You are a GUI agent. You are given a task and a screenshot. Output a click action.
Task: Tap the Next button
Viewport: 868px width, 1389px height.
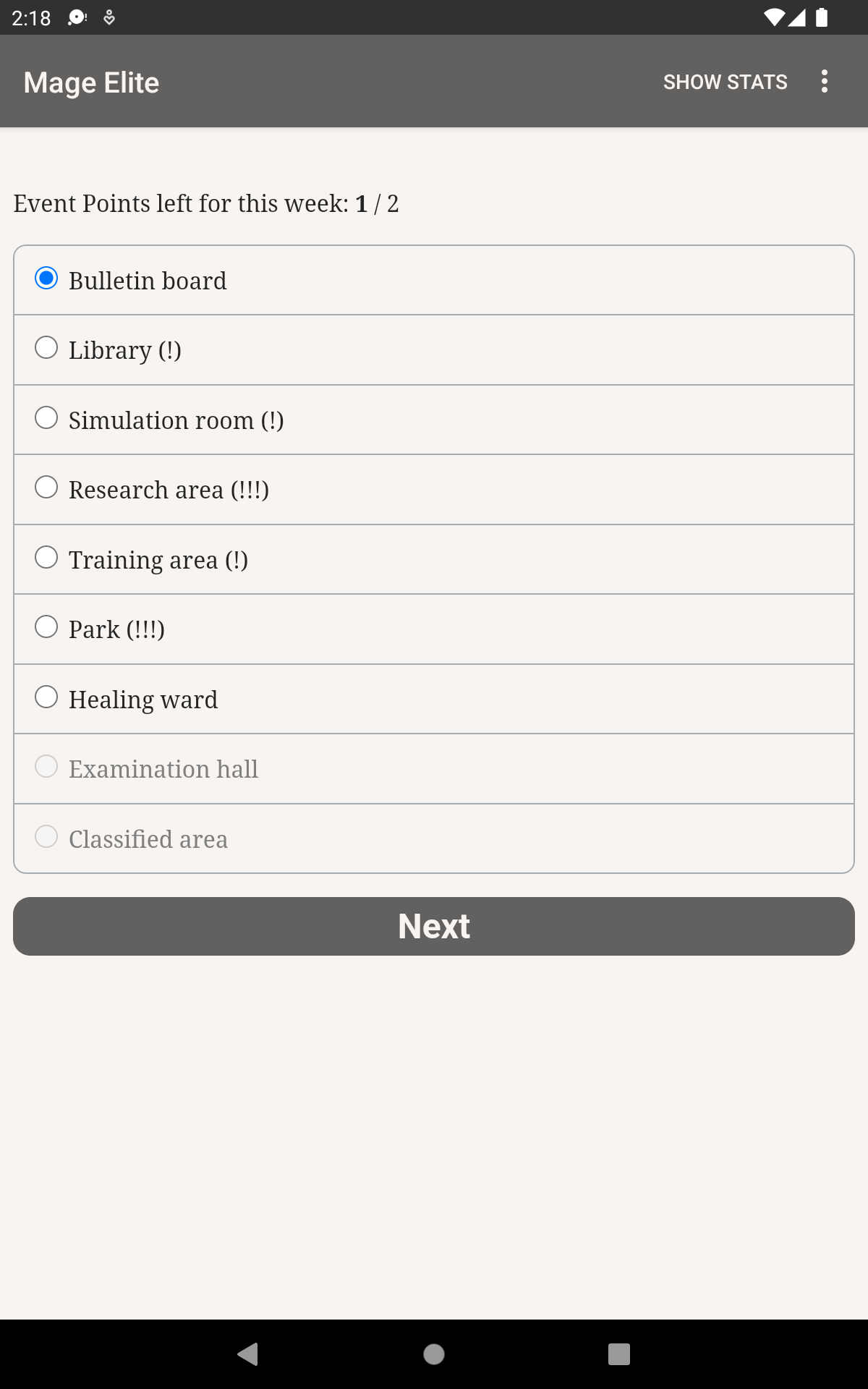coord(434,926)
